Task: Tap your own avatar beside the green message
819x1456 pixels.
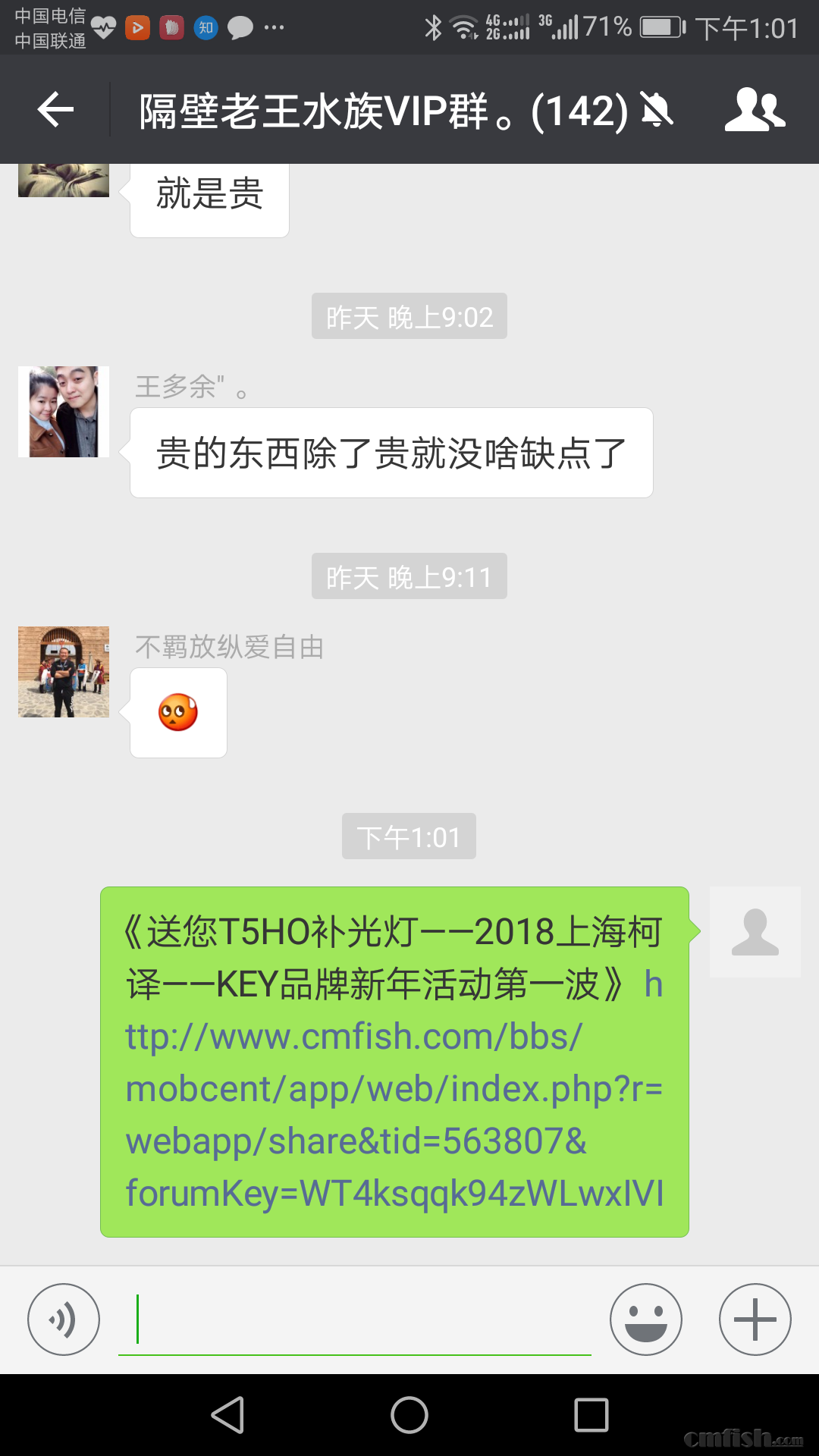Action: [755, 933]
